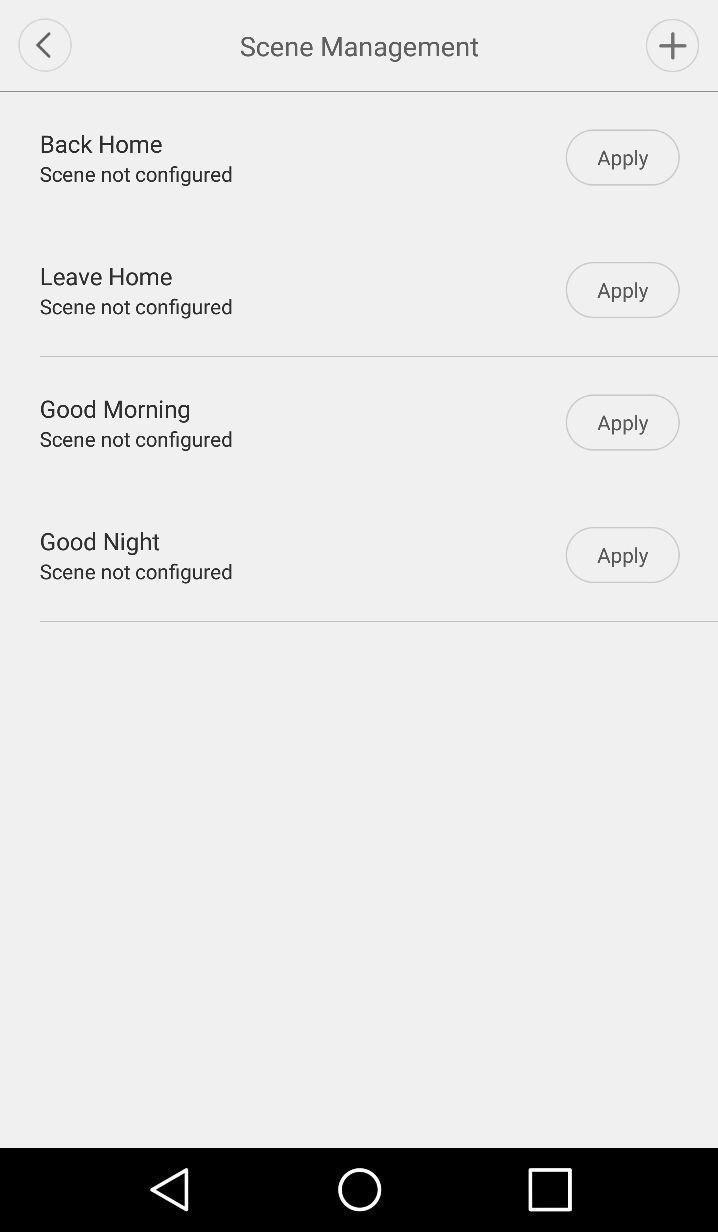Image resolution: width=718 pixels, height=1232 pixels.
Task: Open the Leave Home scene row
Action: tap(250, 290)
